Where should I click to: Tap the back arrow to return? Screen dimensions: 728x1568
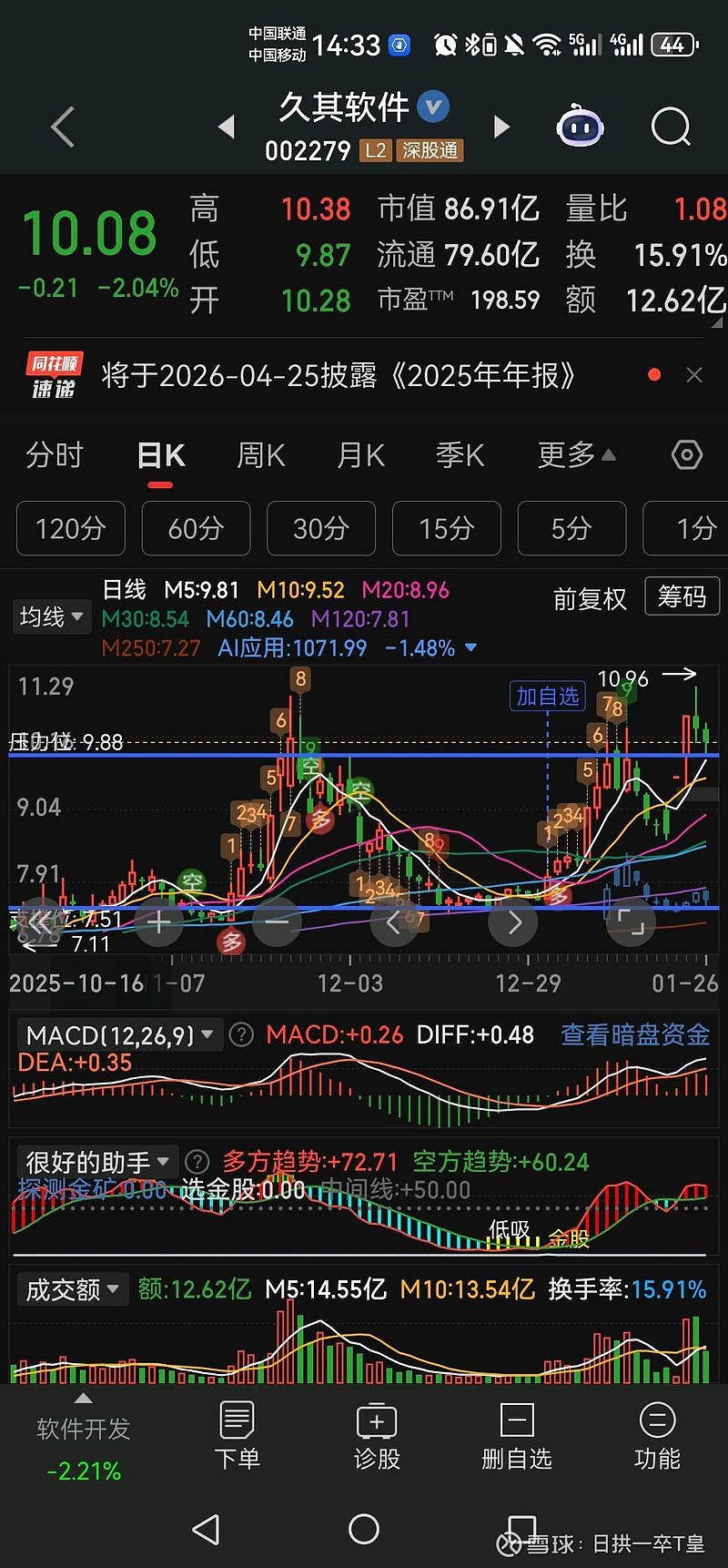click(x=62, y=127)
